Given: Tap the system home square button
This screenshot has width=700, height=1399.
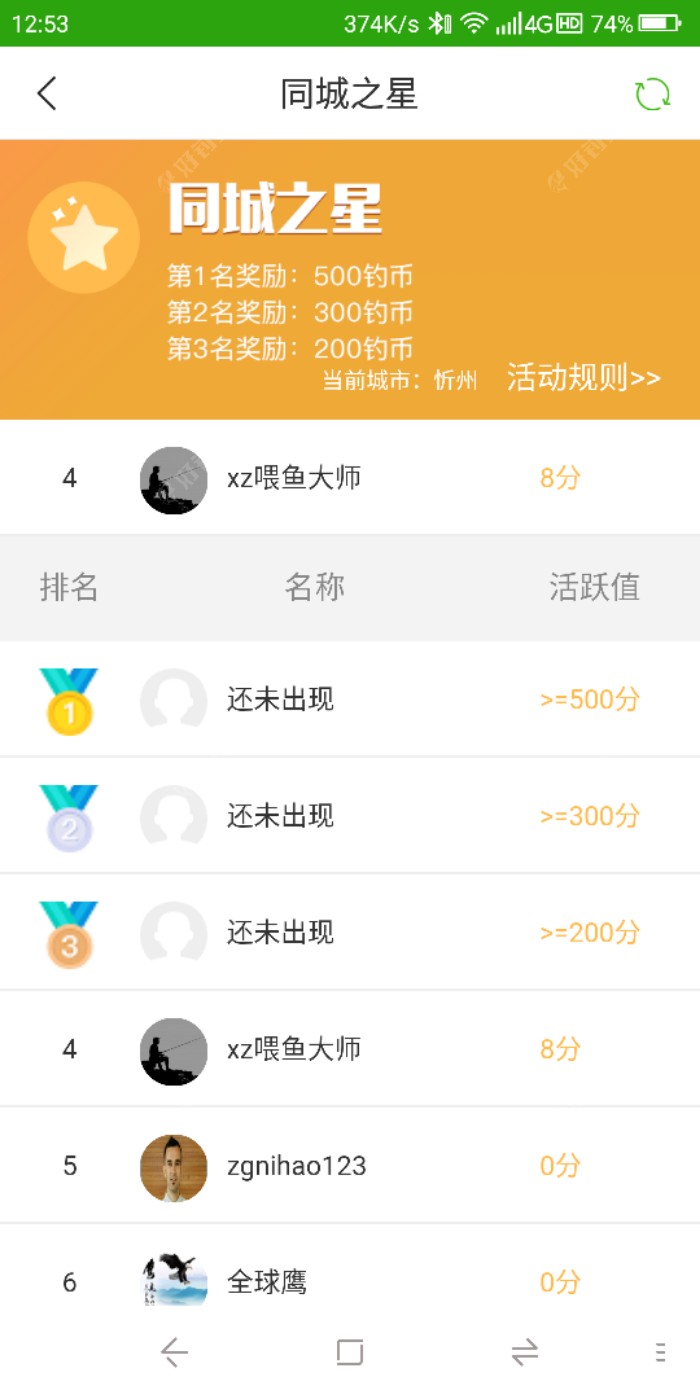Looking at the screenshot, I should [x=350, y=1353].
